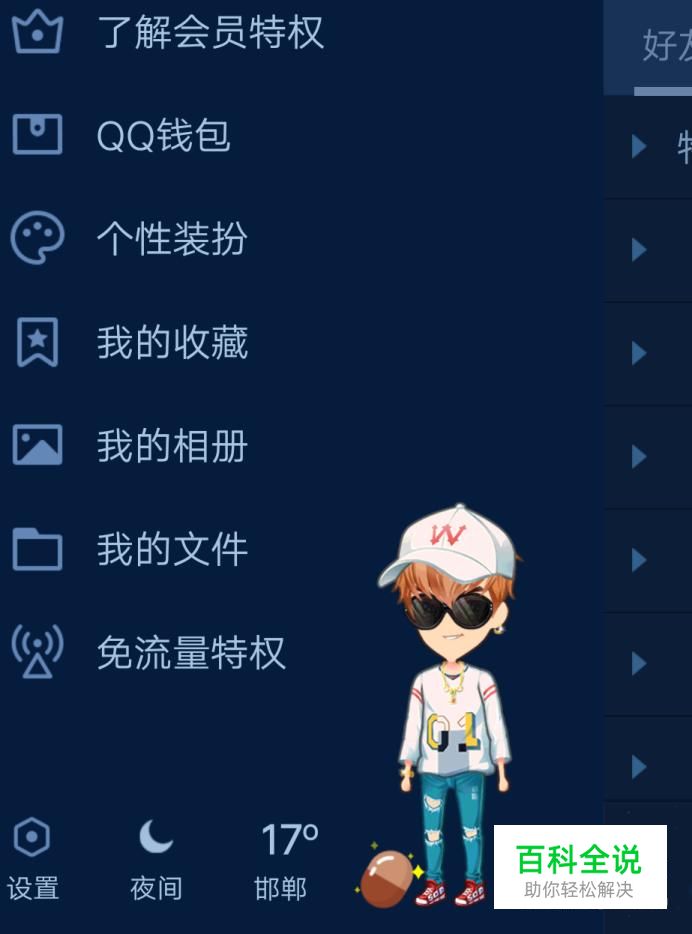This screenshot has width=692, height=934.
Task: Open 我的文件 files
Action: pos(171,550)
